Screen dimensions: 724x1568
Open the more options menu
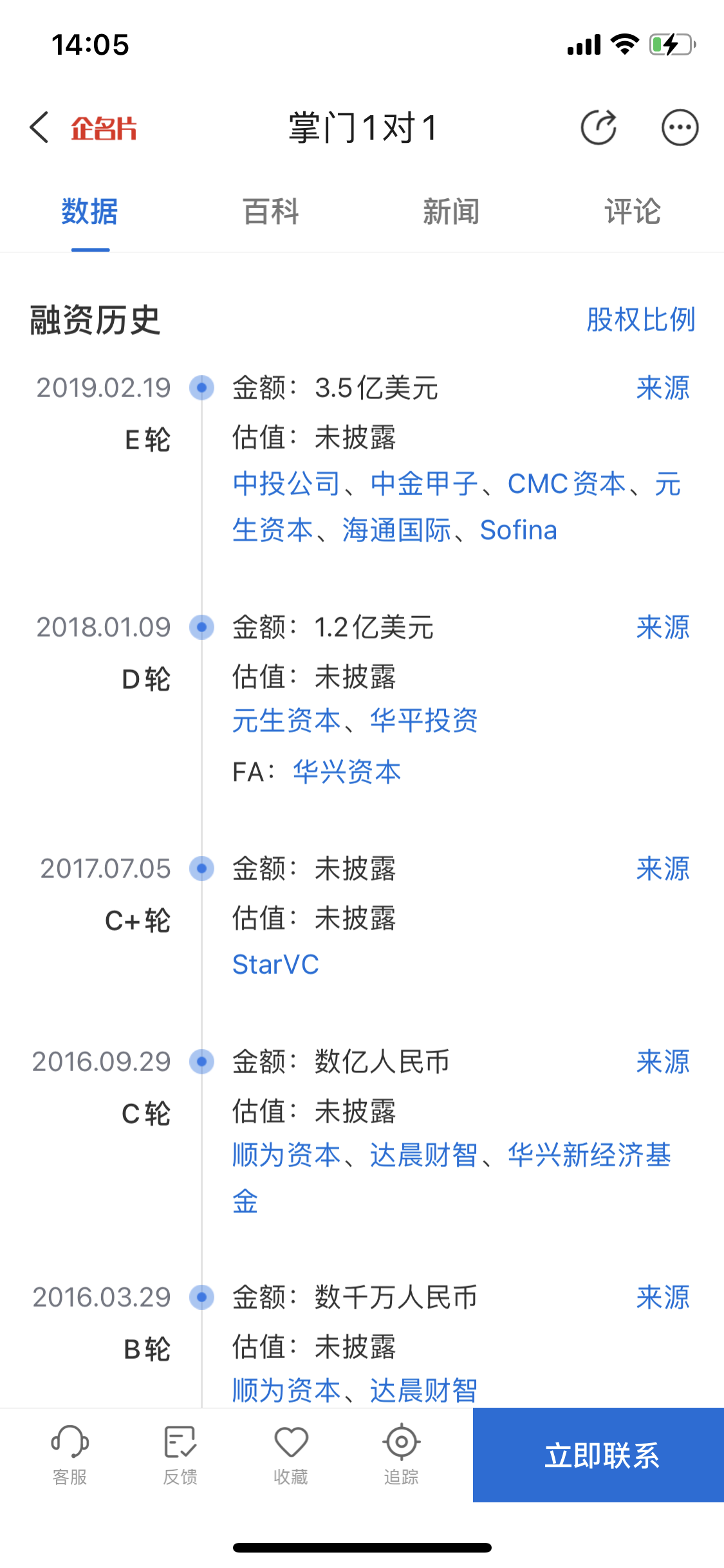[x=680, y=127]
